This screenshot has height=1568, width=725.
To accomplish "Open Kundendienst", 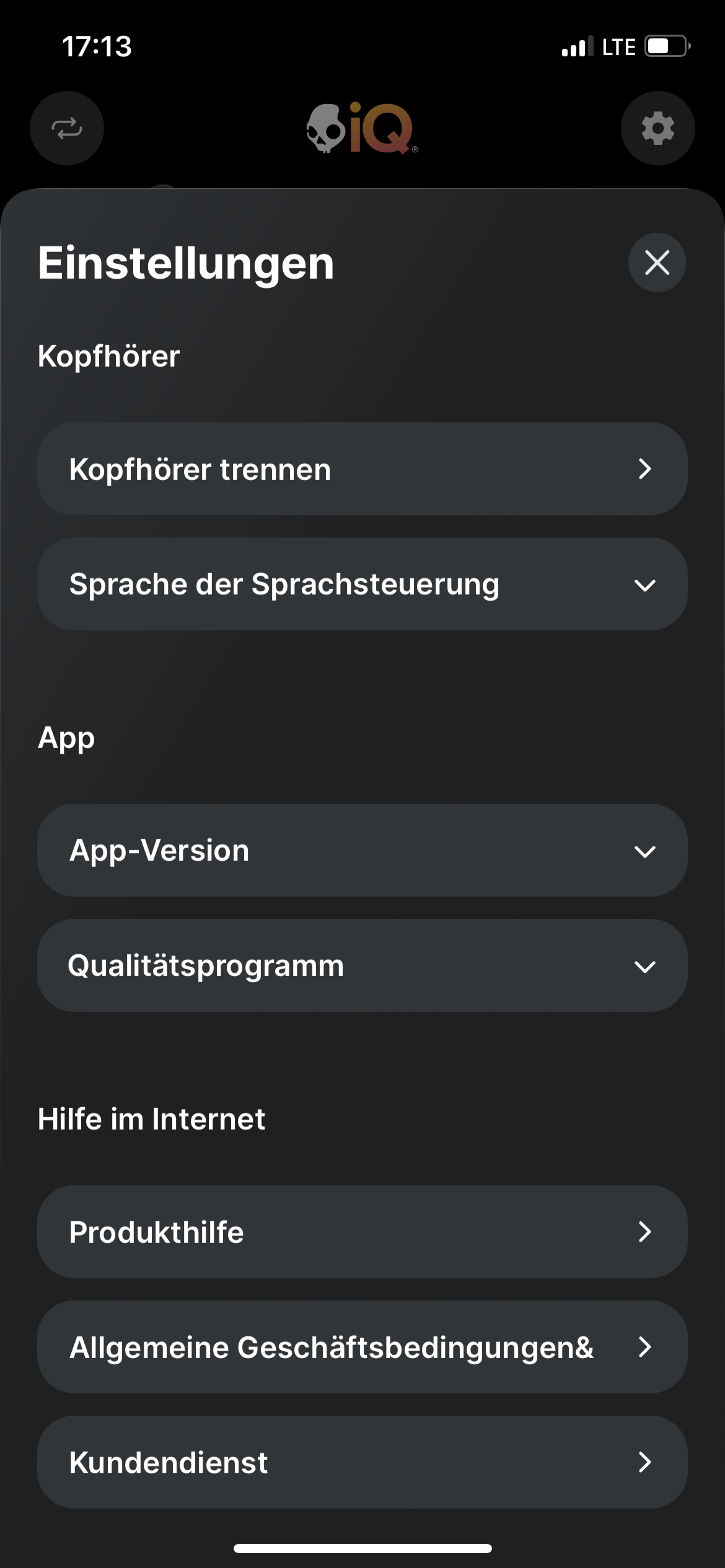I will coord(362,1462).
